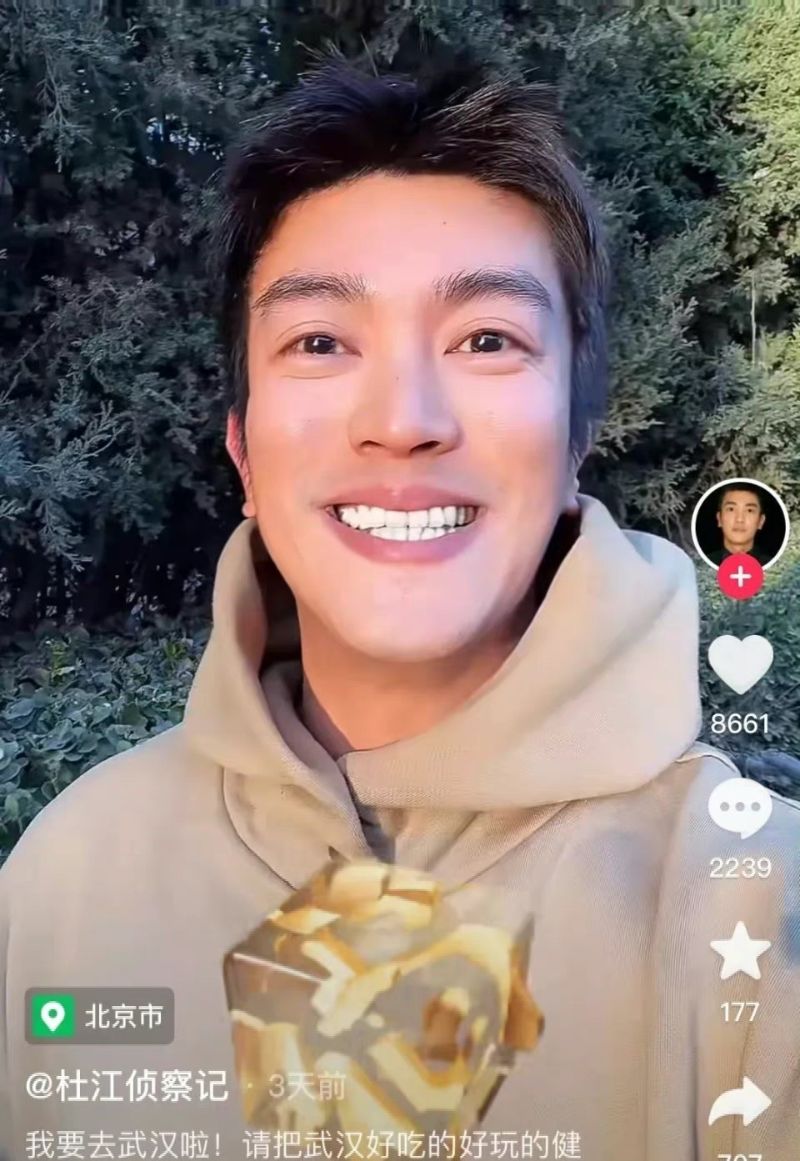
Task: Open the 北京市 location tag
Action: [100, 1016]
